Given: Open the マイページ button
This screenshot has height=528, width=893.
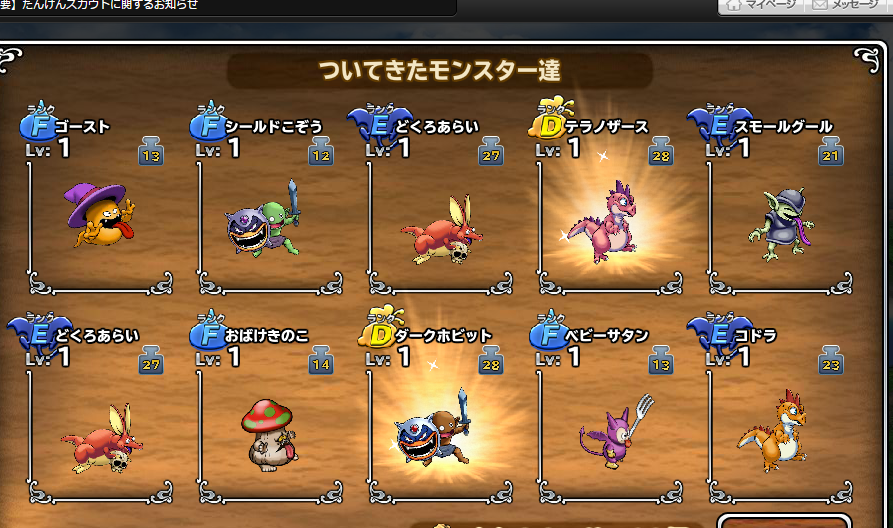Looking at the screenshot, I should tap(761, 5).
